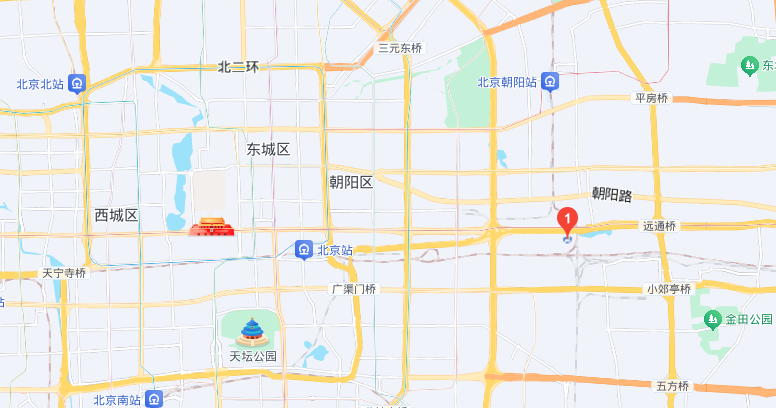776x408 pixels.
Task: Open the 北京南站 station marker
Action: click(x=154, y=399)
